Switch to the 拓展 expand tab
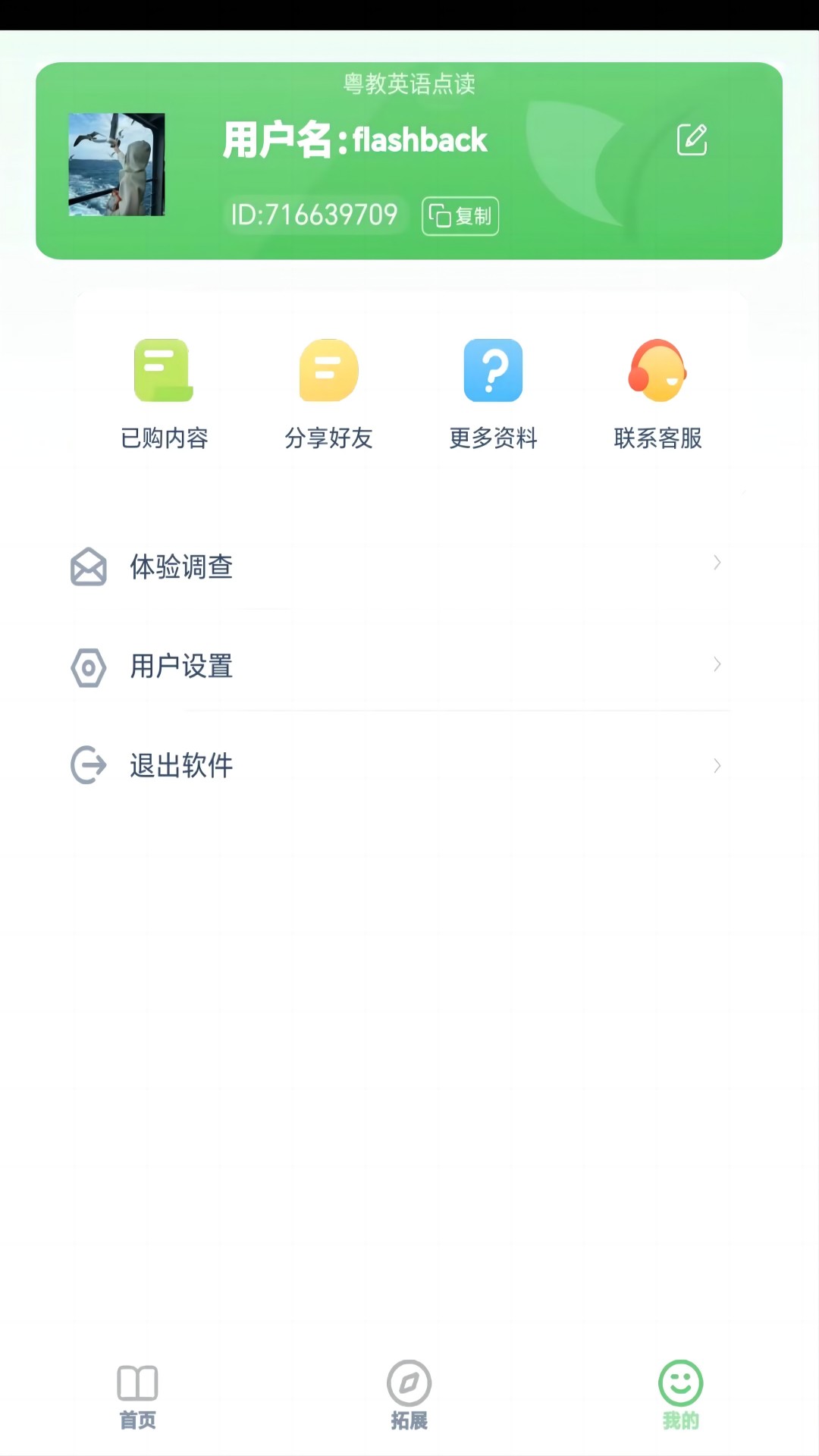The height and width of the screenshot is (1456, 819). pyautogui.click(x=409, y=1395)
